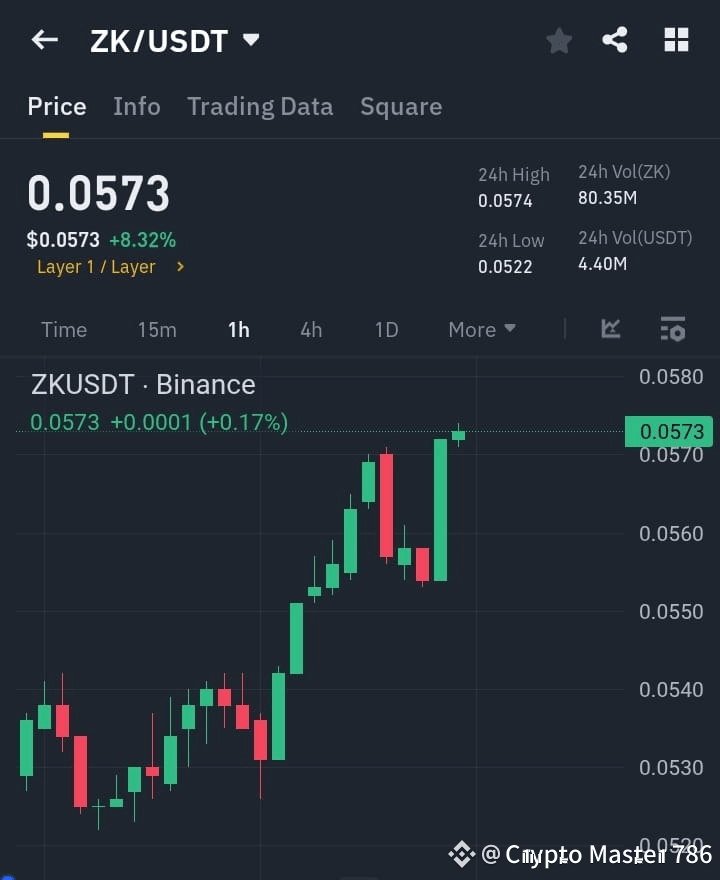Tap the Binance watermark diamond logo
The image size is (720, 880).
pos(461,854)
